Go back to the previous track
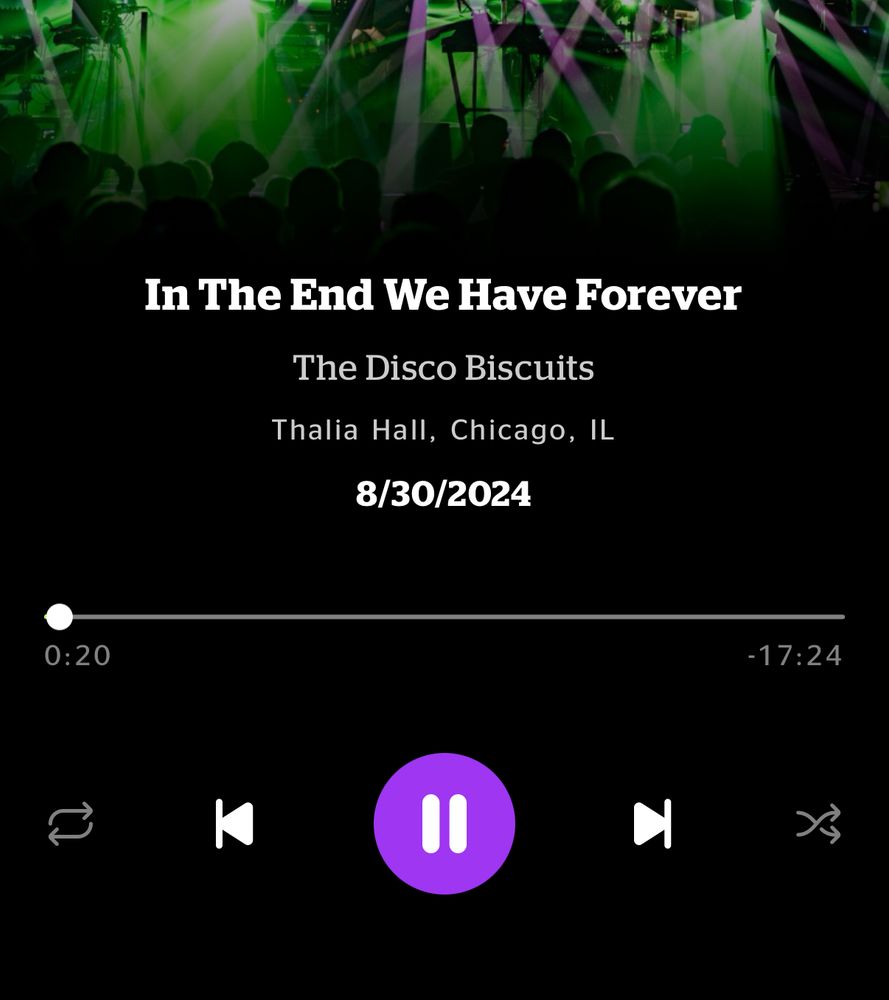The image size is (889, 1000). (x=235, y=824)
